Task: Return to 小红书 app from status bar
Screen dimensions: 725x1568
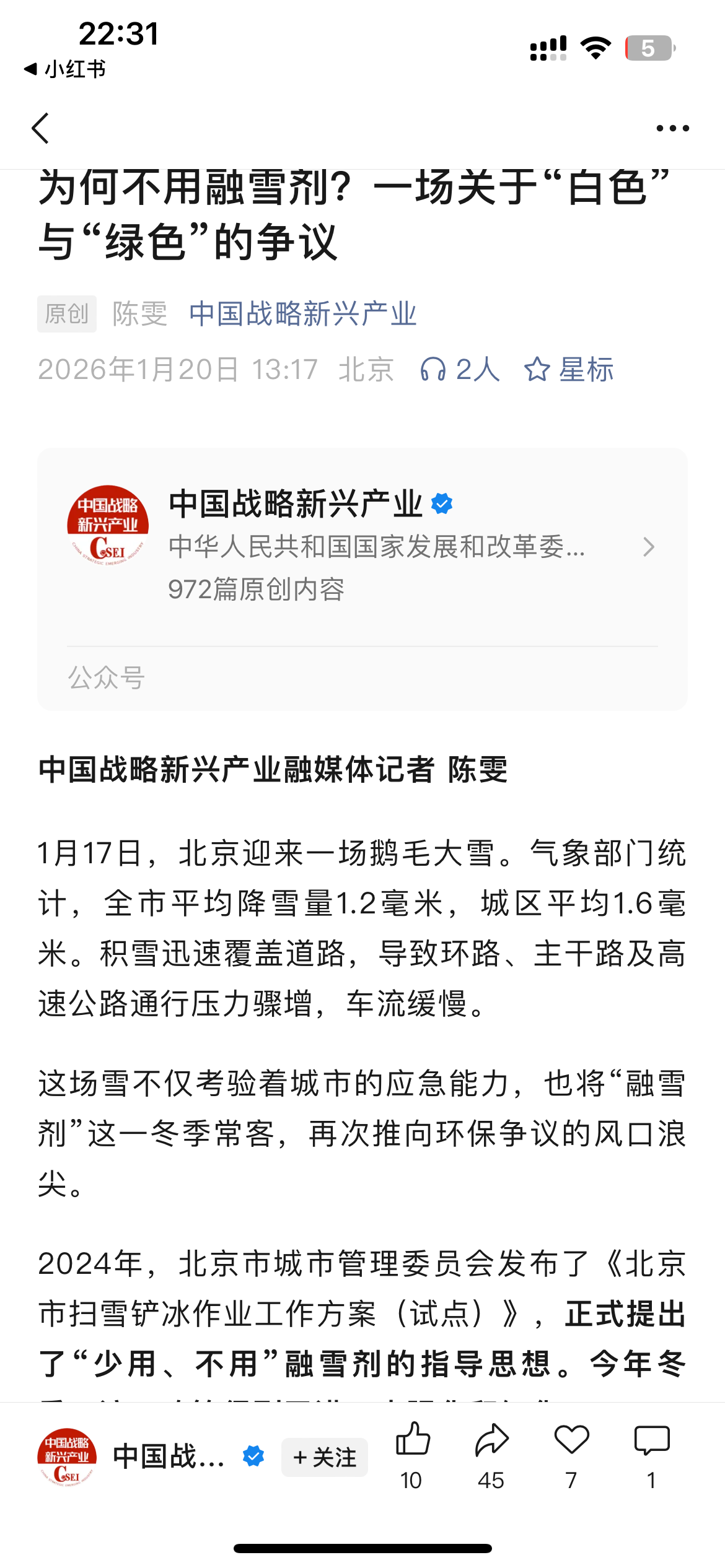Action: (x=64, y=69)
